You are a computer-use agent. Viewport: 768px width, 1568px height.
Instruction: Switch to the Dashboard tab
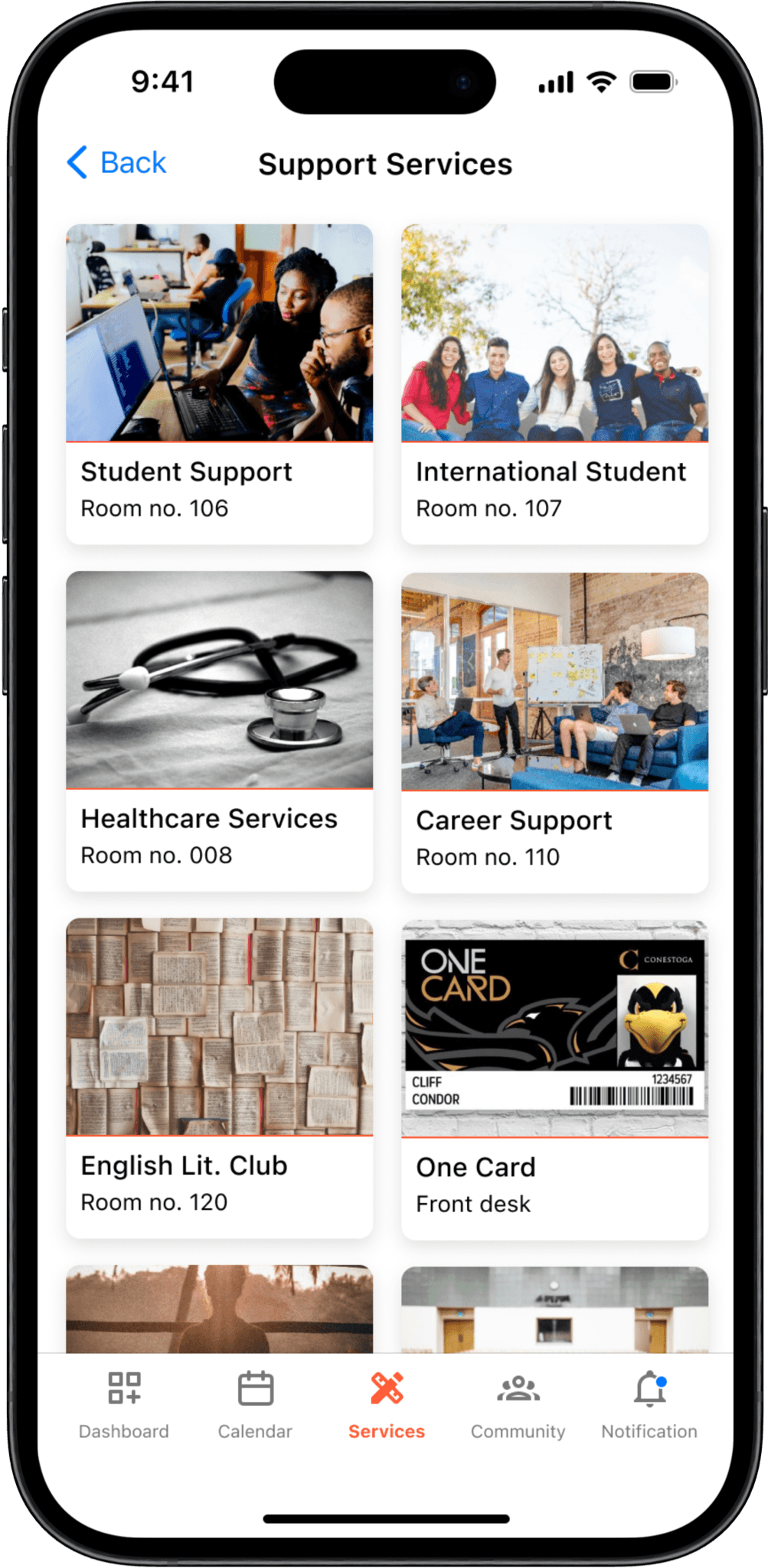coord(124,1405)
